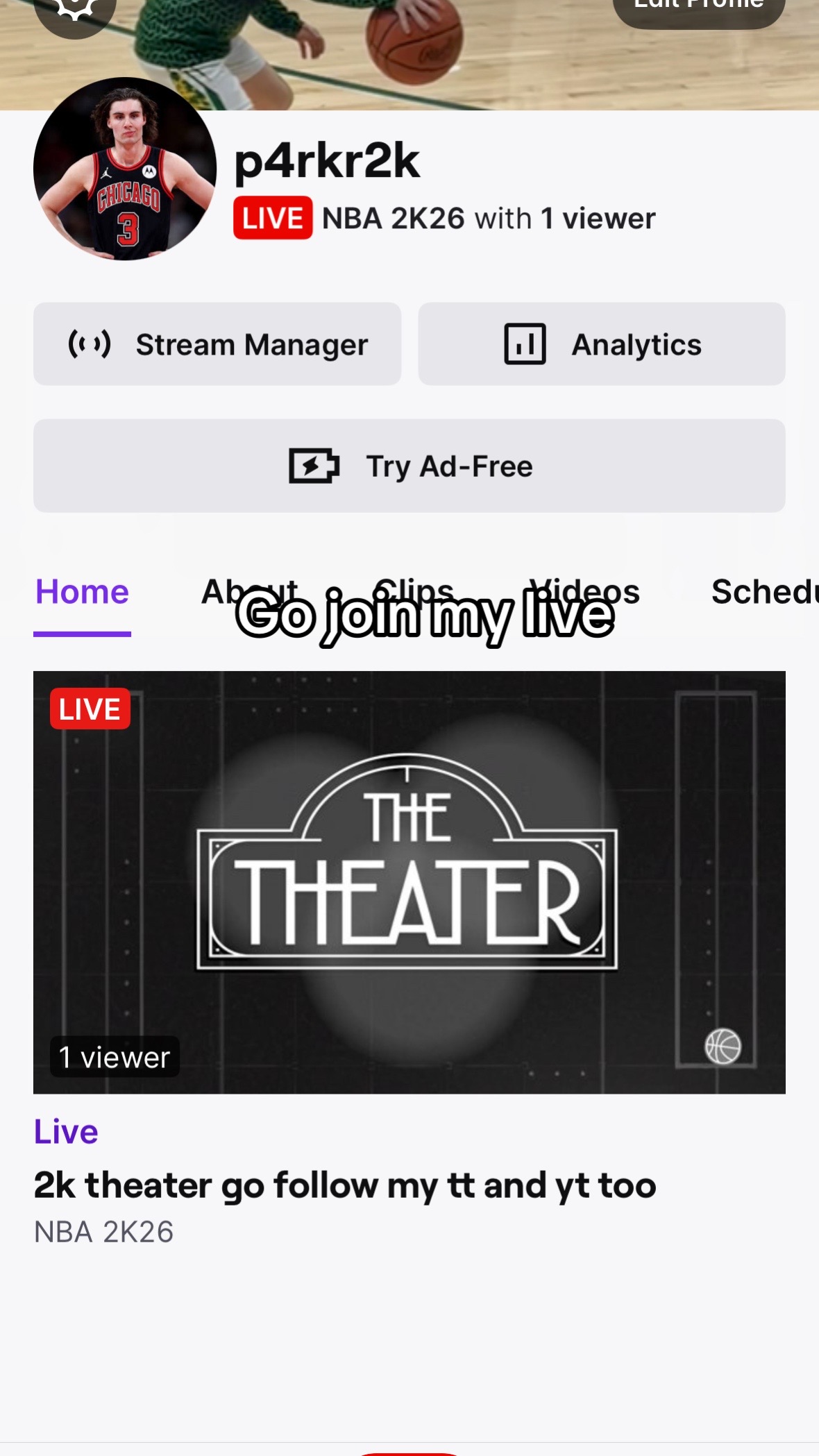The width and height of the screenshot is (819, 1456).
Task: Tap the p4rkr2k profile picture
Action: (x=125, y=169)
